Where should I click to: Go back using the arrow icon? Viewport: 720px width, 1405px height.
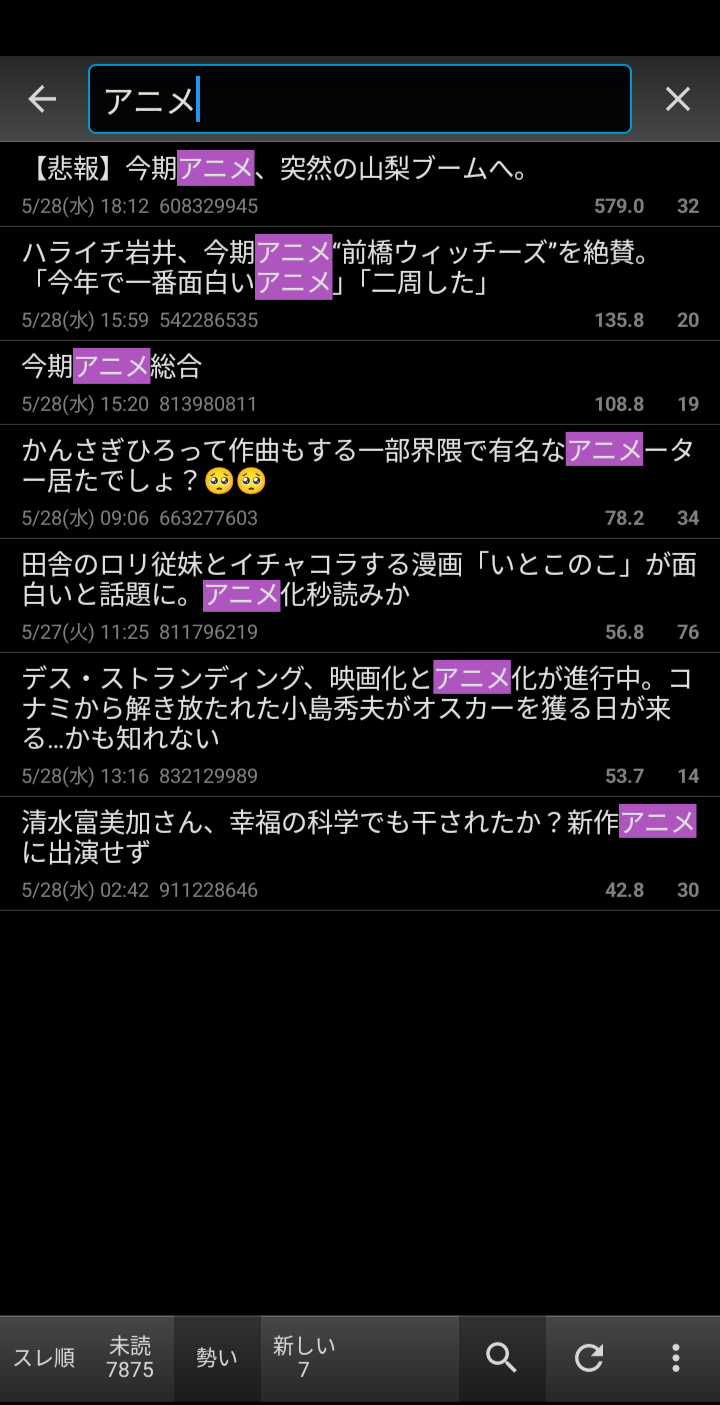pos(42,99)
